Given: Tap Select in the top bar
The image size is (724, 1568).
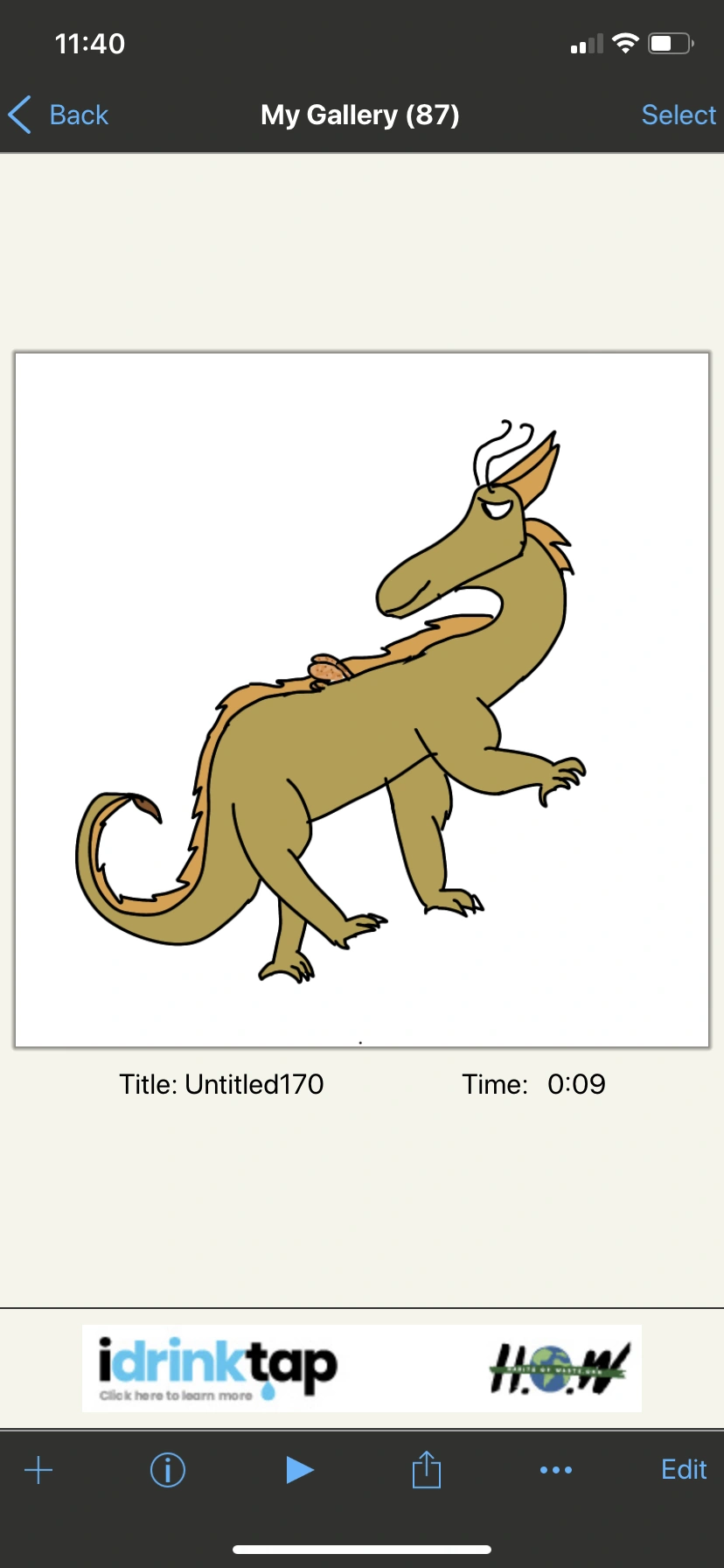Looking at the screenshot, I should click(679, 115).
